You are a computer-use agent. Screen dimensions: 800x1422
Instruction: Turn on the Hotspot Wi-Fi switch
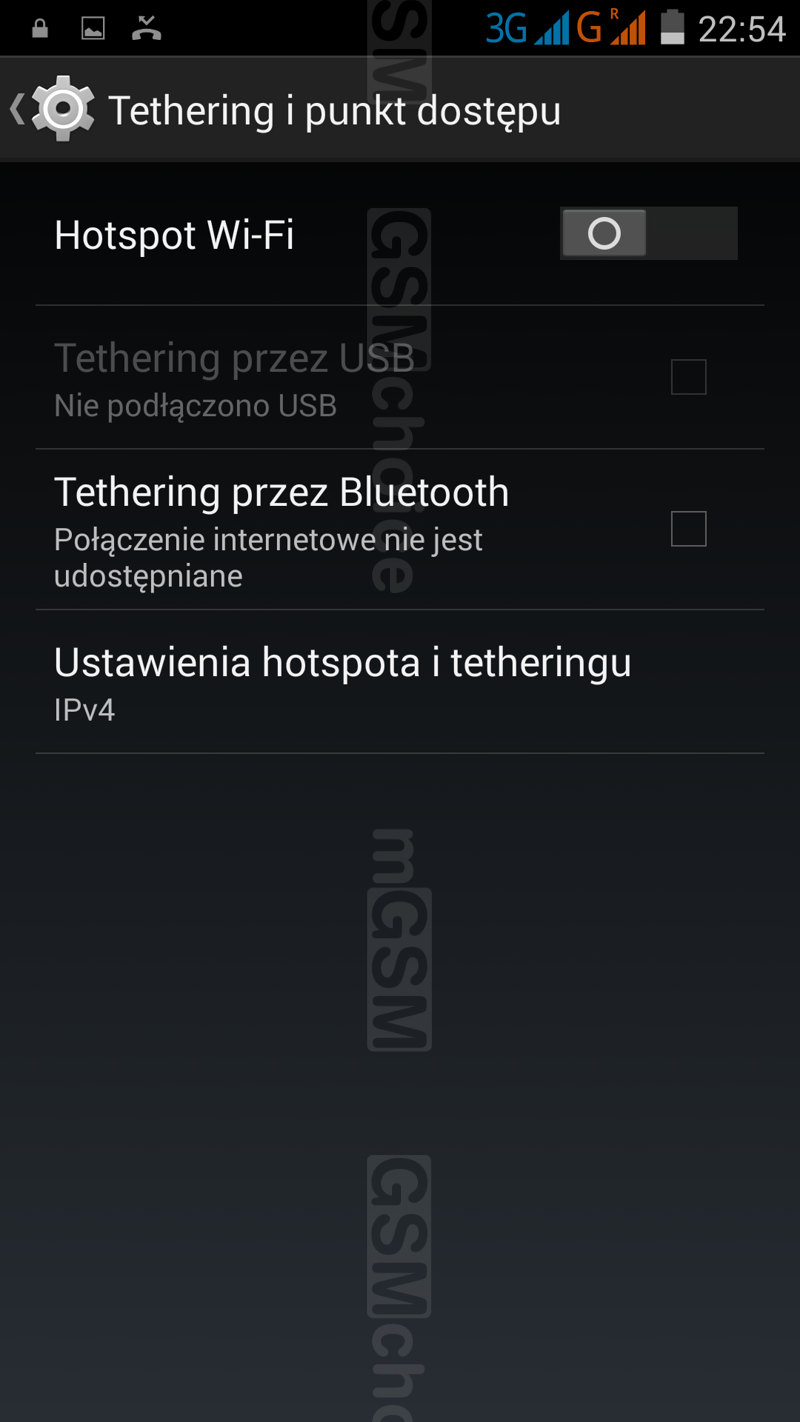648,234
